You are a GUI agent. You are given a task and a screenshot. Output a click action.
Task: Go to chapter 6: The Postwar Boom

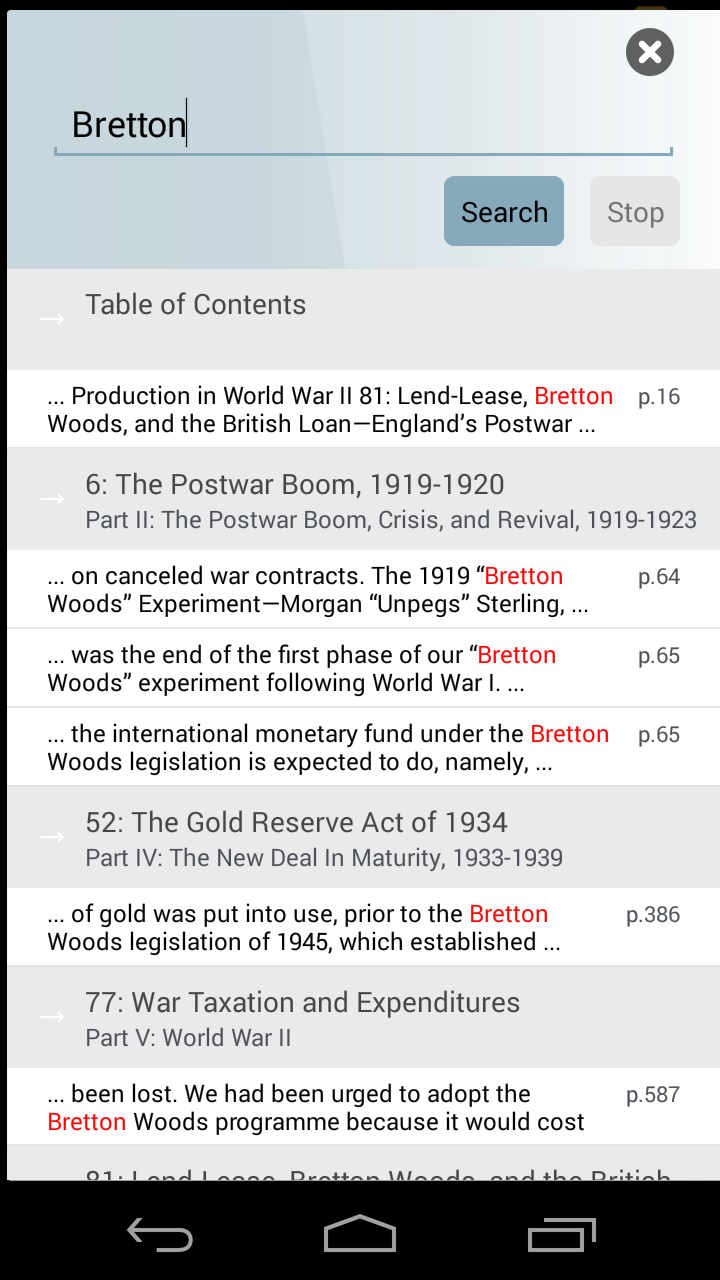point(363,500)
